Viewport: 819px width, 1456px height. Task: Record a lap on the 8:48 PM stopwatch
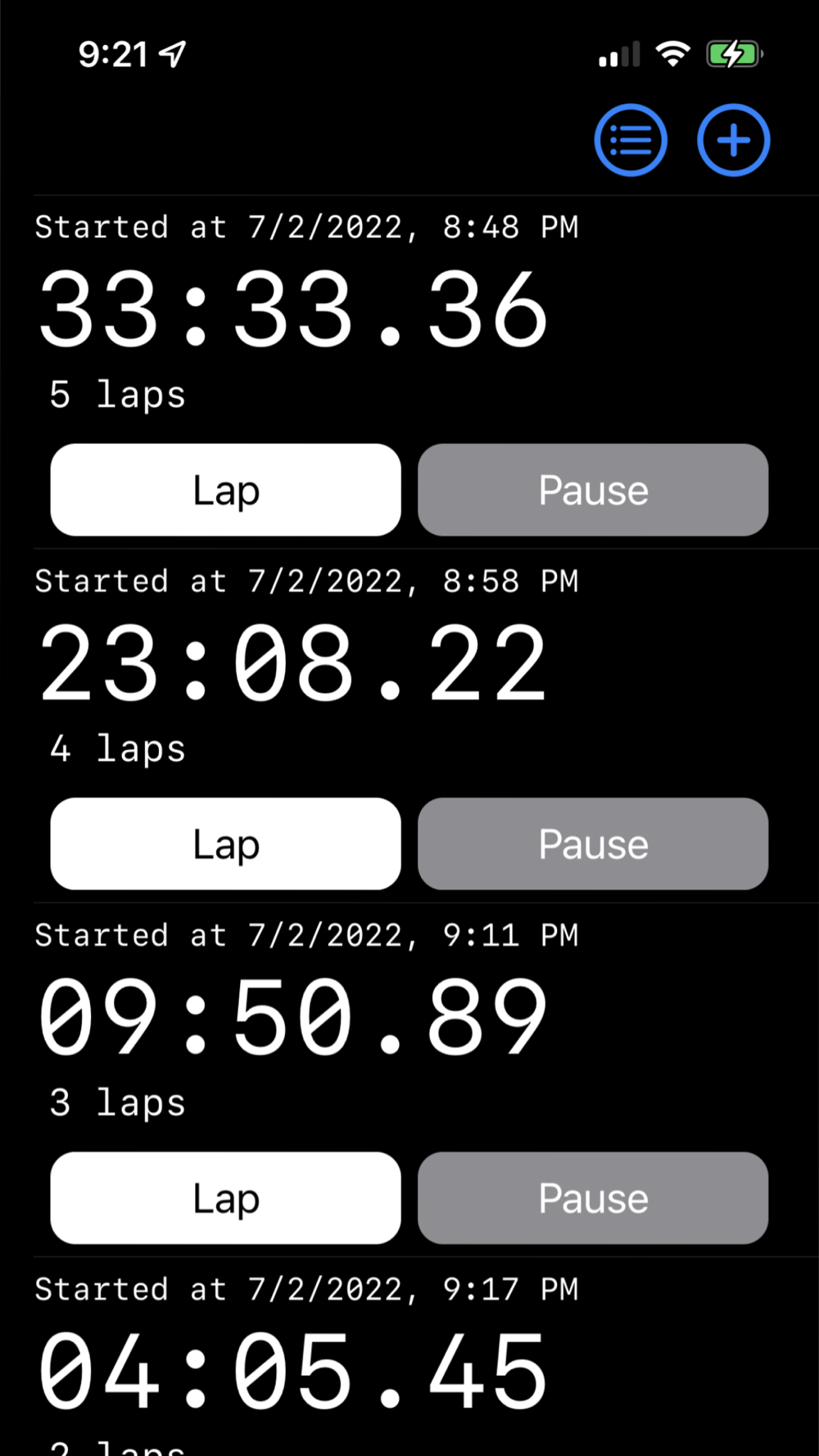tap(226, 490)
